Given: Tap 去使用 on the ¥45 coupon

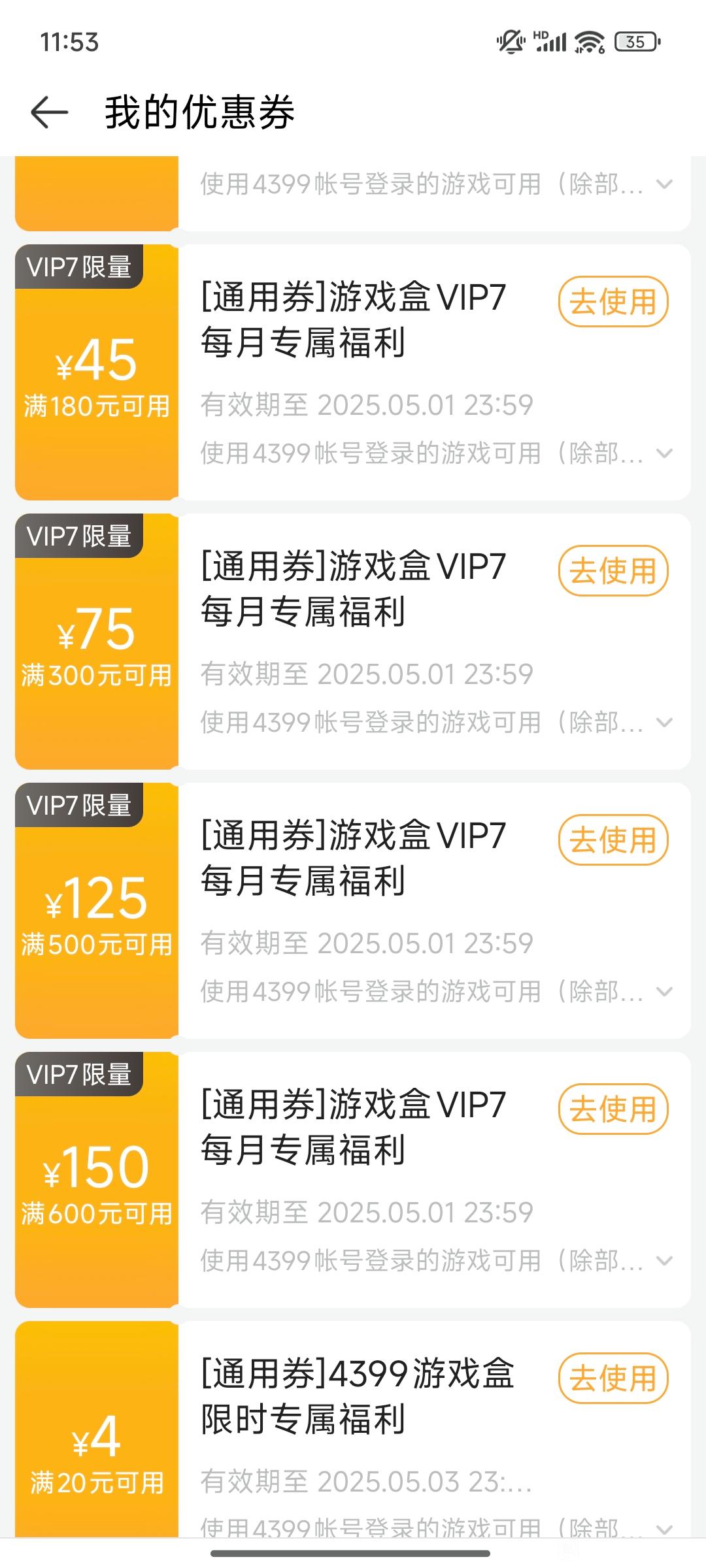Looking at the screenshot, I should tap(613, 302).
